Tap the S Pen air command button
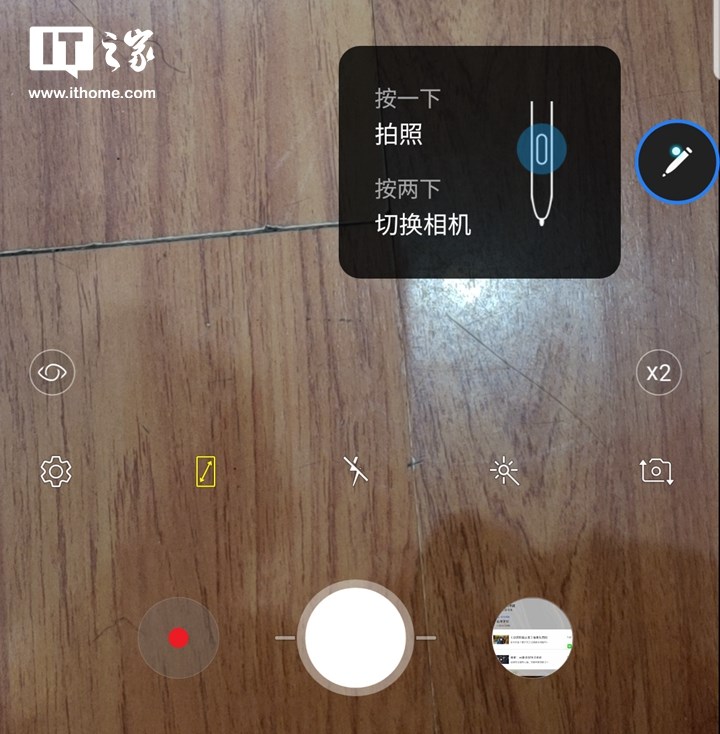The height and width of the screenshot is (734, 720). pyautogui.click(x=677, y=161)
